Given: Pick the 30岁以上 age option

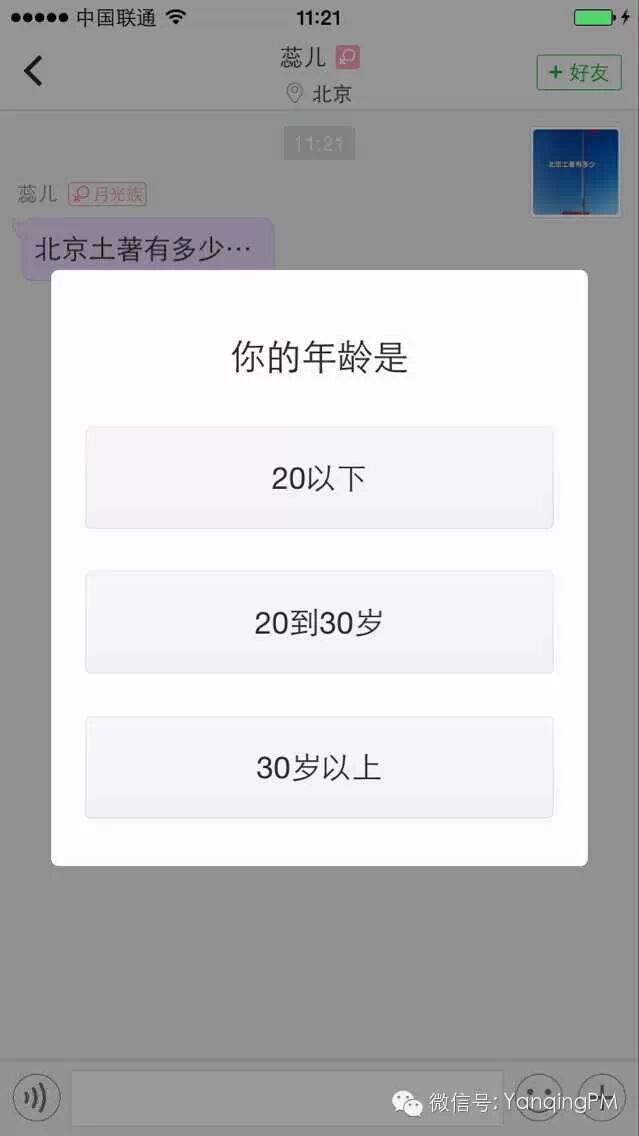Looking at the screenshot, I should (319, 767).
